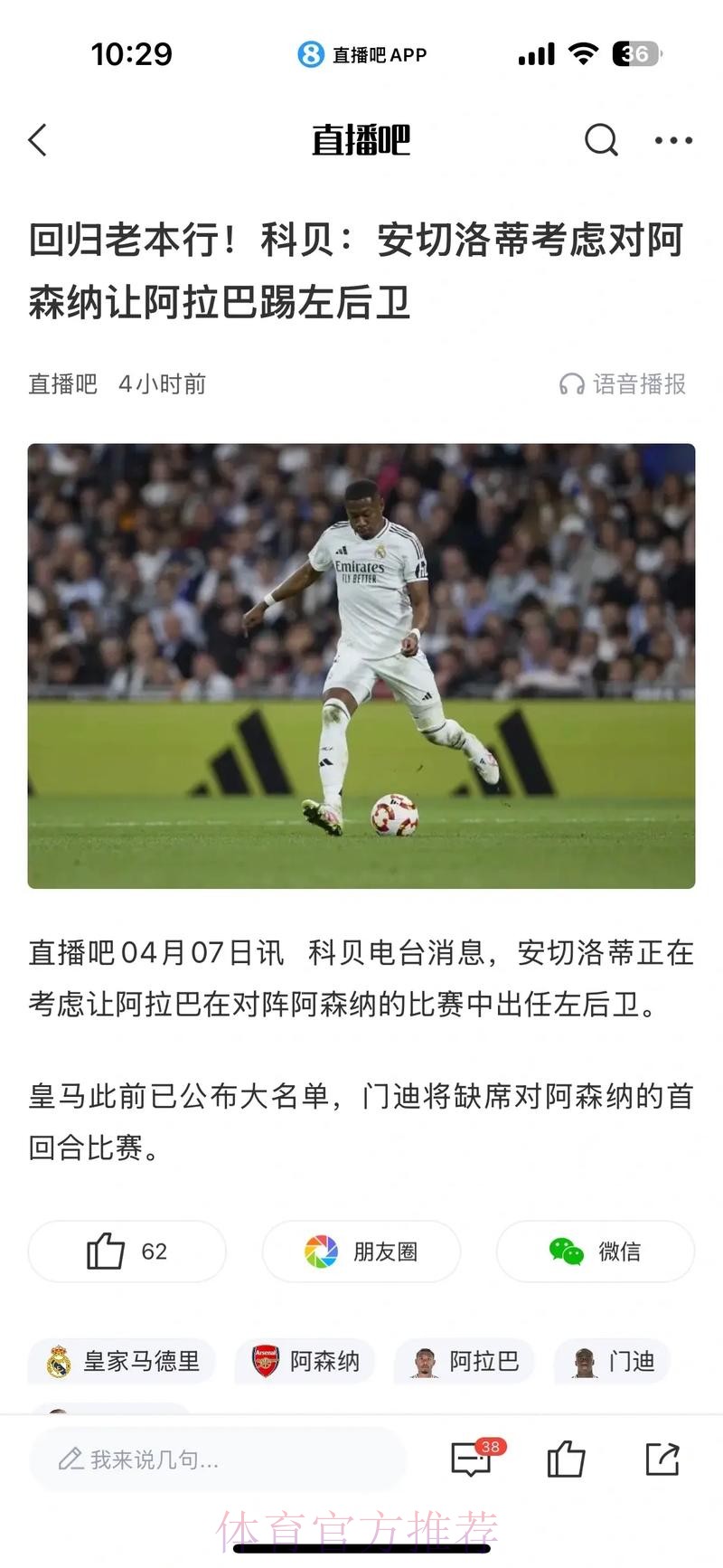
Task: Open the three-dot overflow menu
Action: (x=673, y=140)
